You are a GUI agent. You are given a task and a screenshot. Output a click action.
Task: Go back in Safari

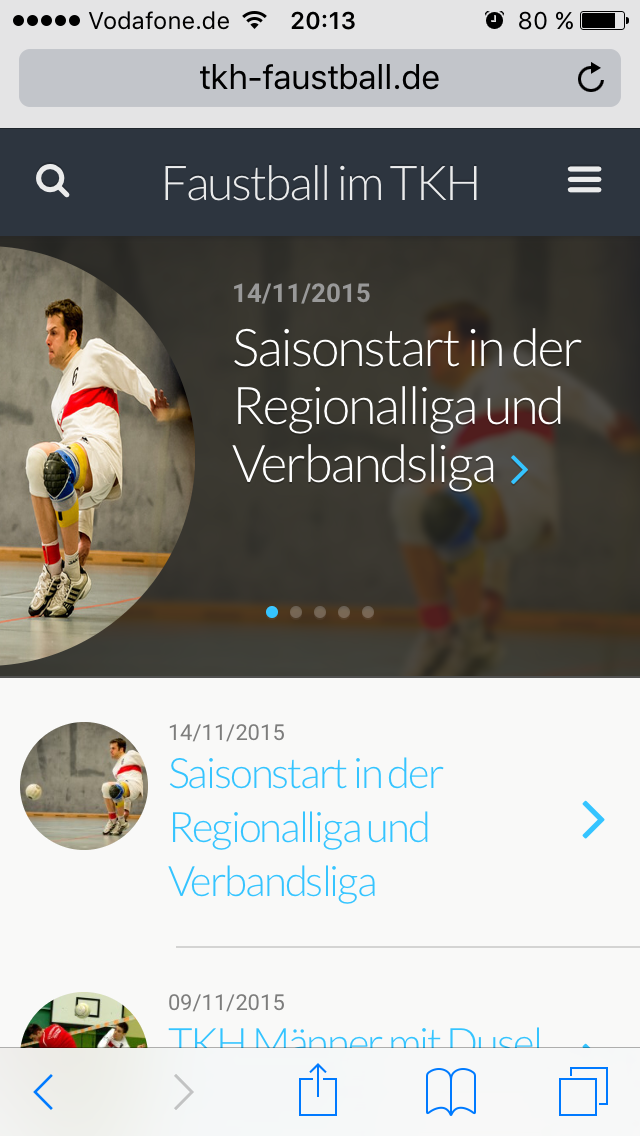tap(43, 1092)
